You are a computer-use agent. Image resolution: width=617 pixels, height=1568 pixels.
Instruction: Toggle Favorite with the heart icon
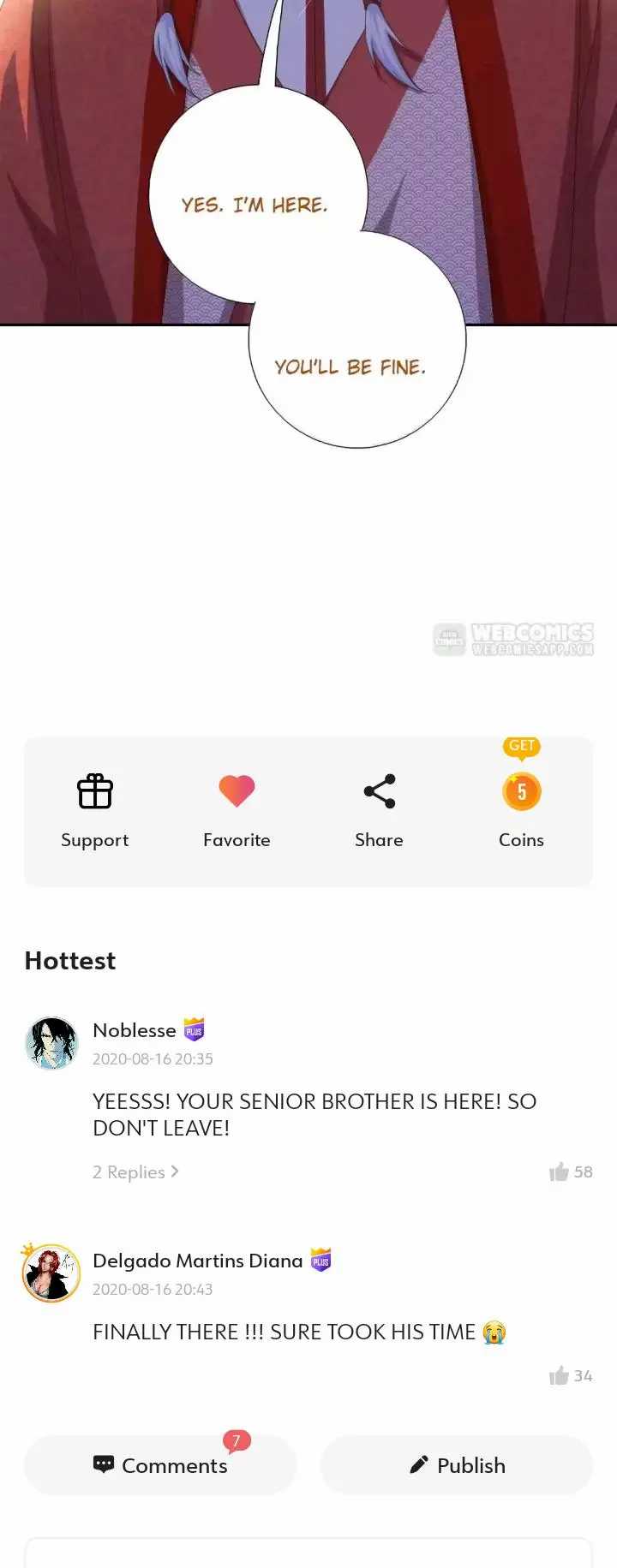[237, 808]
